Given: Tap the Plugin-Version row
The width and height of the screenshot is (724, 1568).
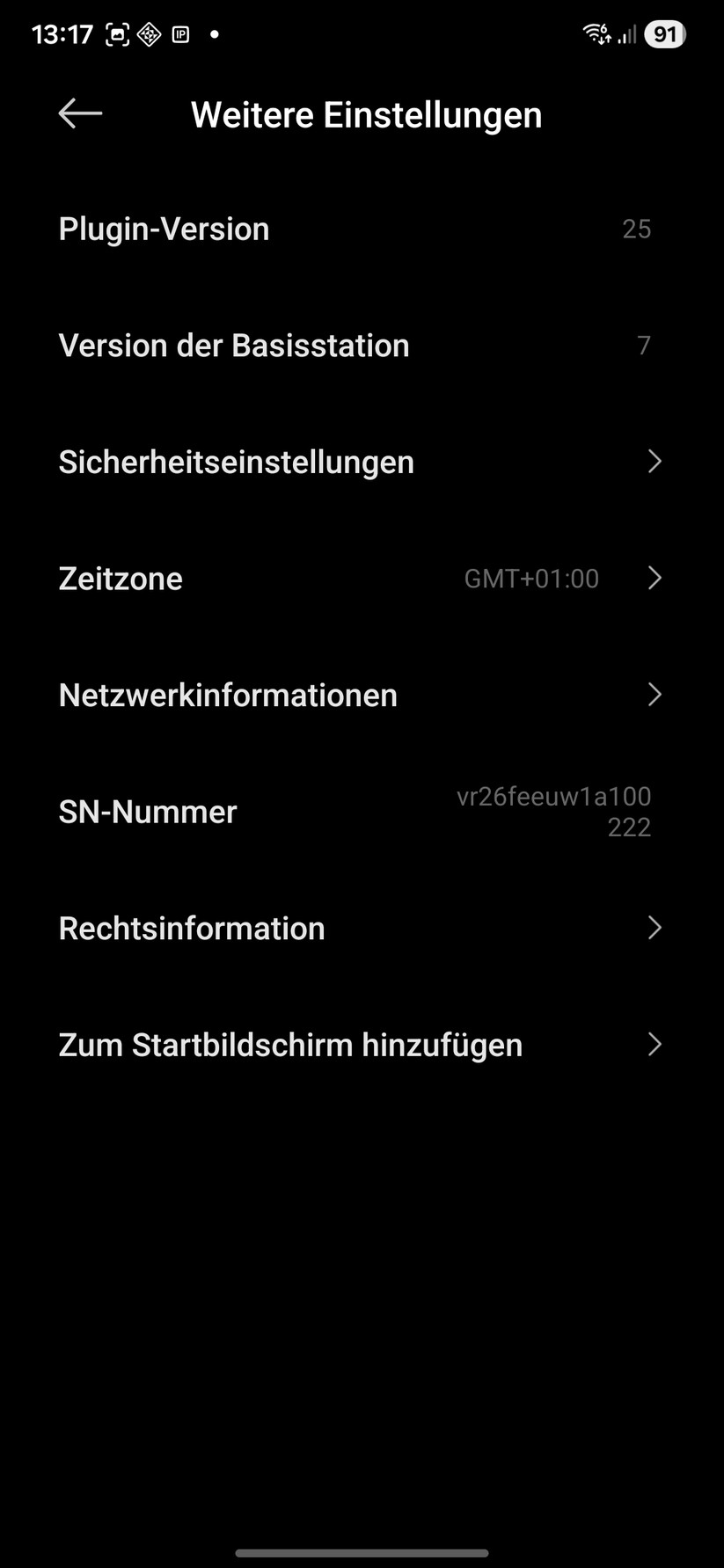Looking at the screenshot, I should pos(362,229).
